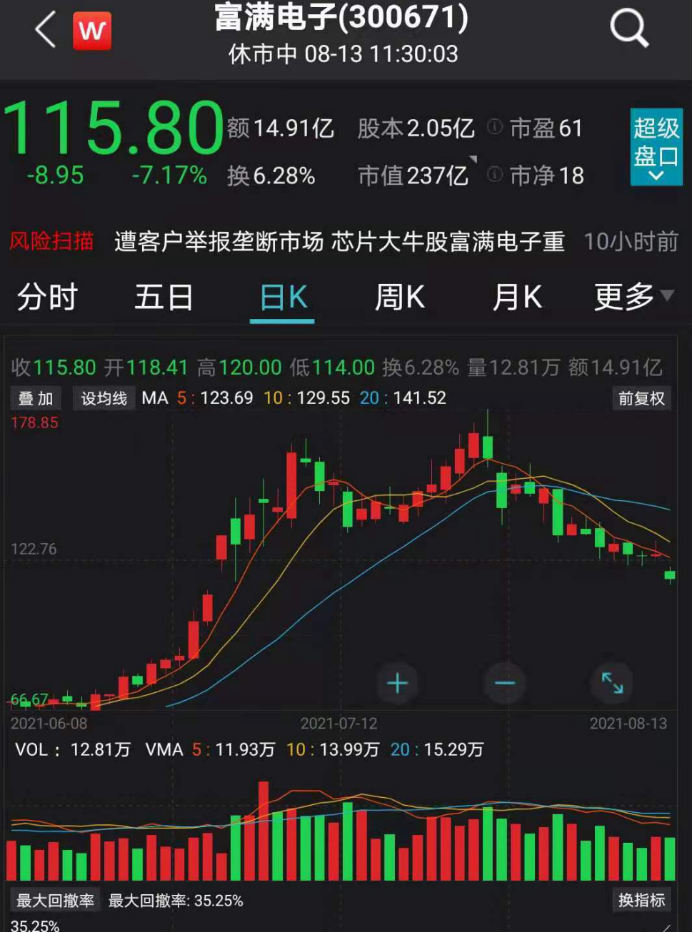Open the 风险扫描 news headline
The image size is (693, 933).
tap(339, 241)
